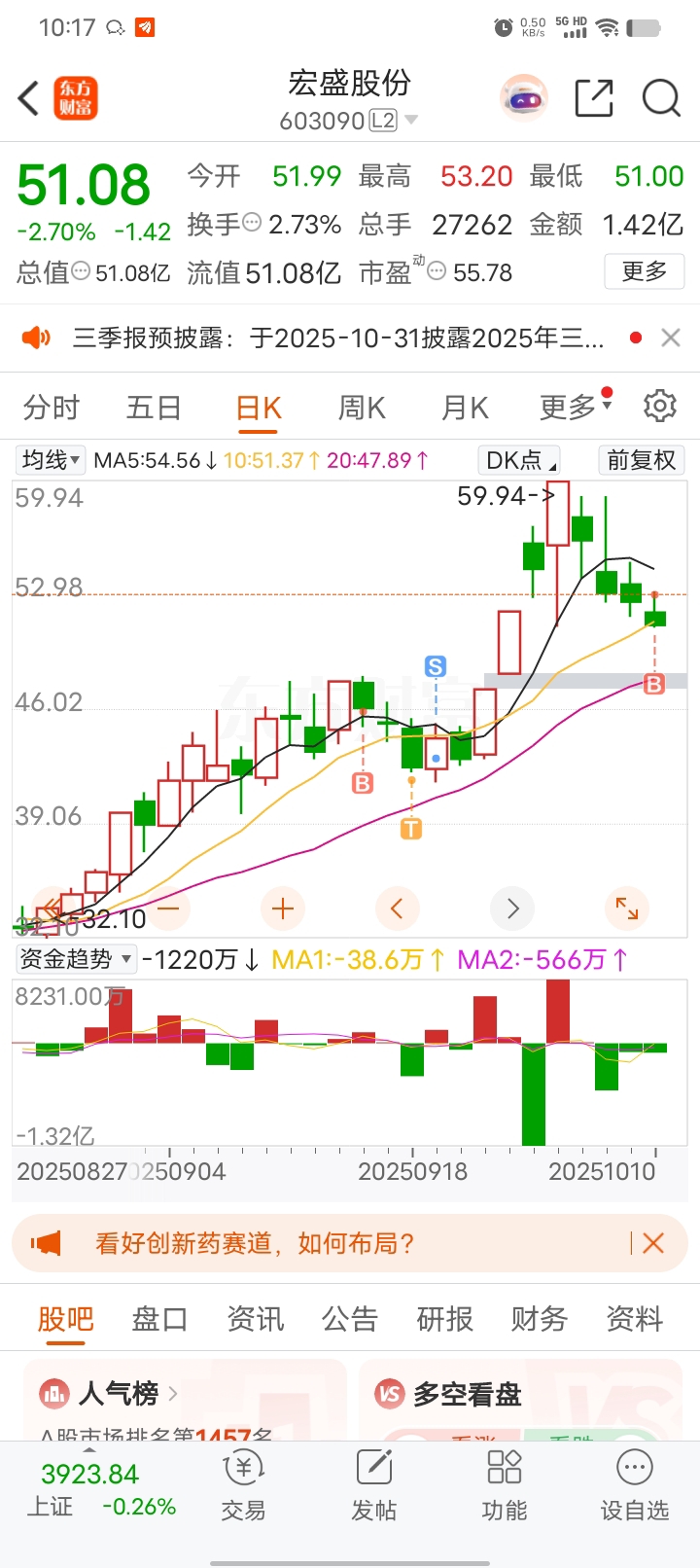
Task: Go back using the top-left arrow
Action: coord(29,98)
